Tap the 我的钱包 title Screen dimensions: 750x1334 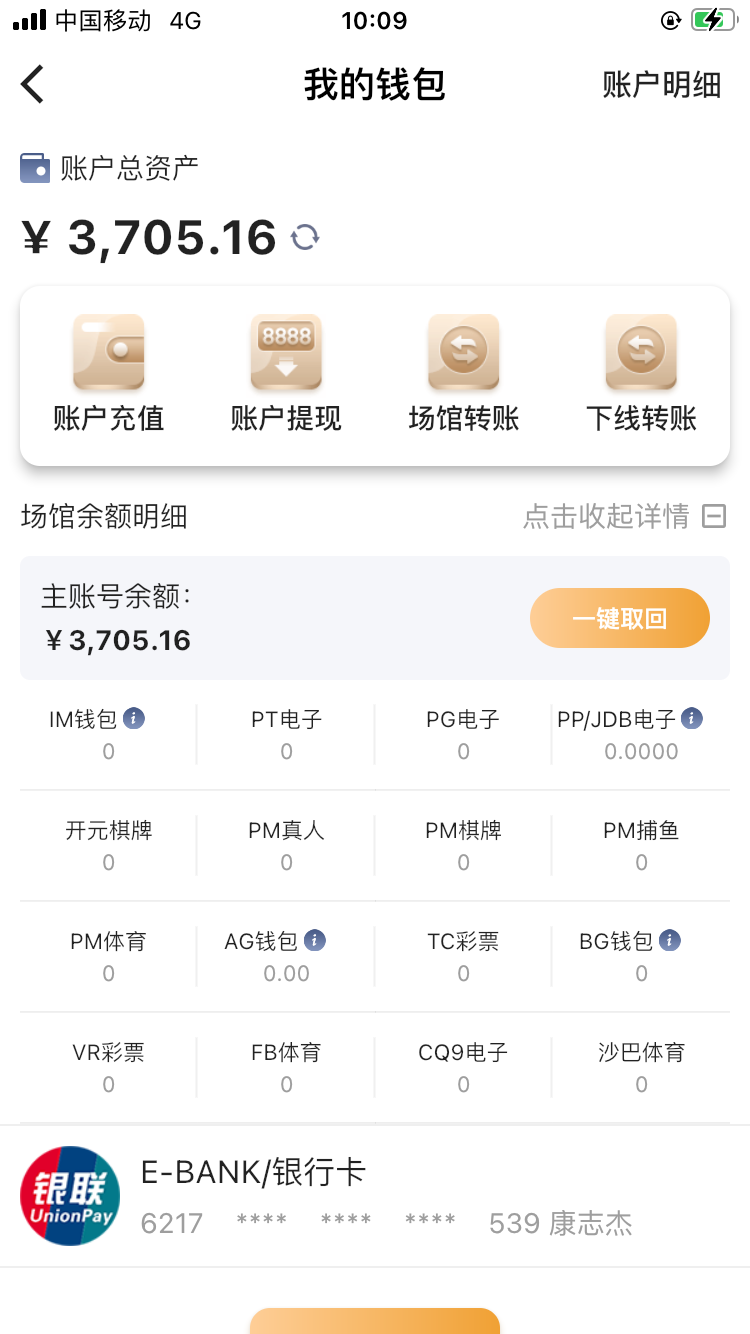pos(375,84)
